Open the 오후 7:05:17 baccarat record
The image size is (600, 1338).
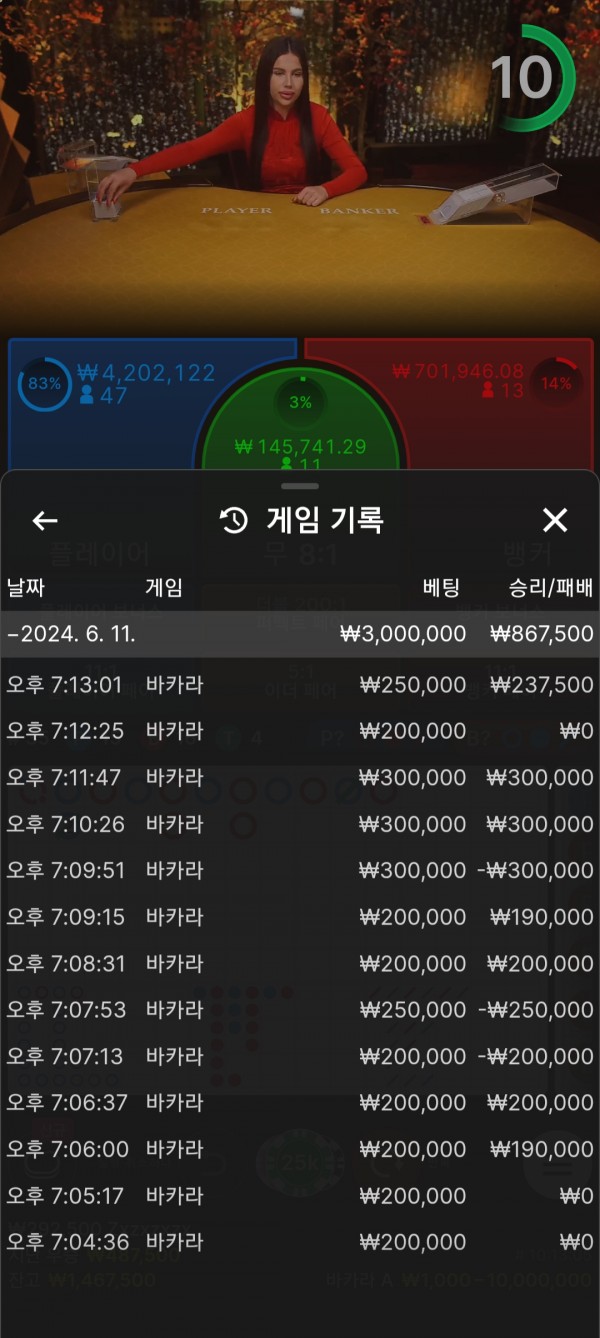click(300, 1195)
